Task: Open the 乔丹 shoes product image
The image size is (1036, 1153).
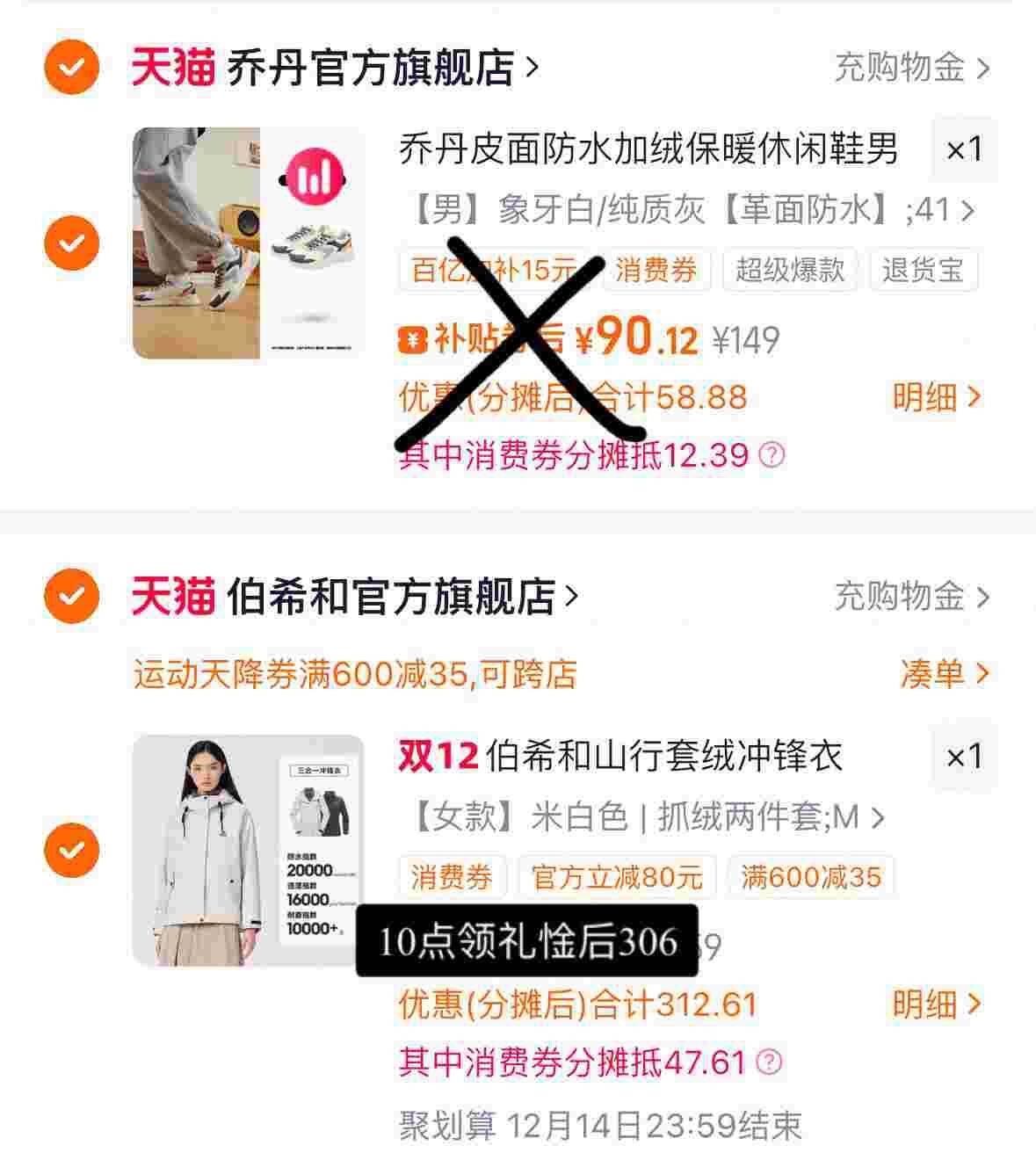Action: [x=249, y=243]
